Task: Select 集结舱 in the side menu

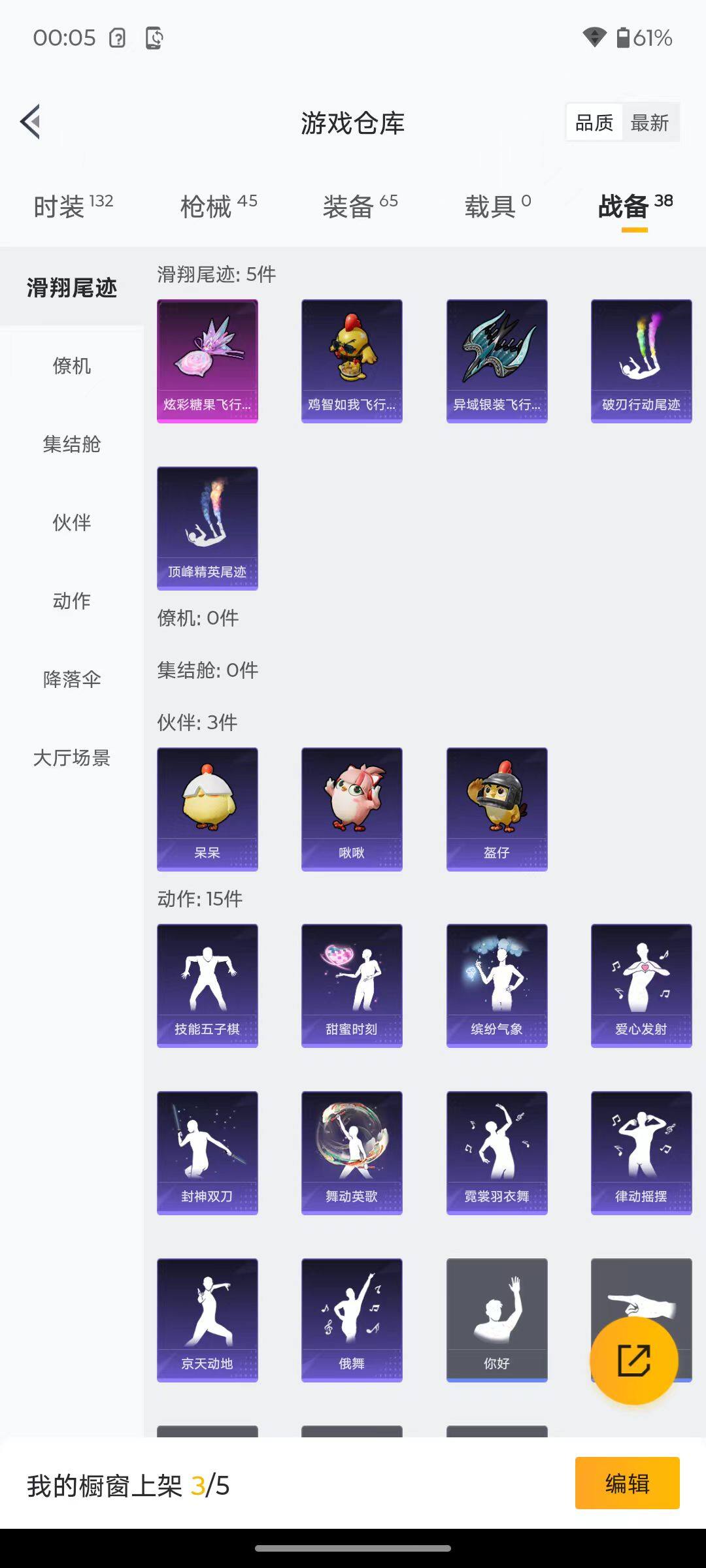Action: (x=72, y=444)
